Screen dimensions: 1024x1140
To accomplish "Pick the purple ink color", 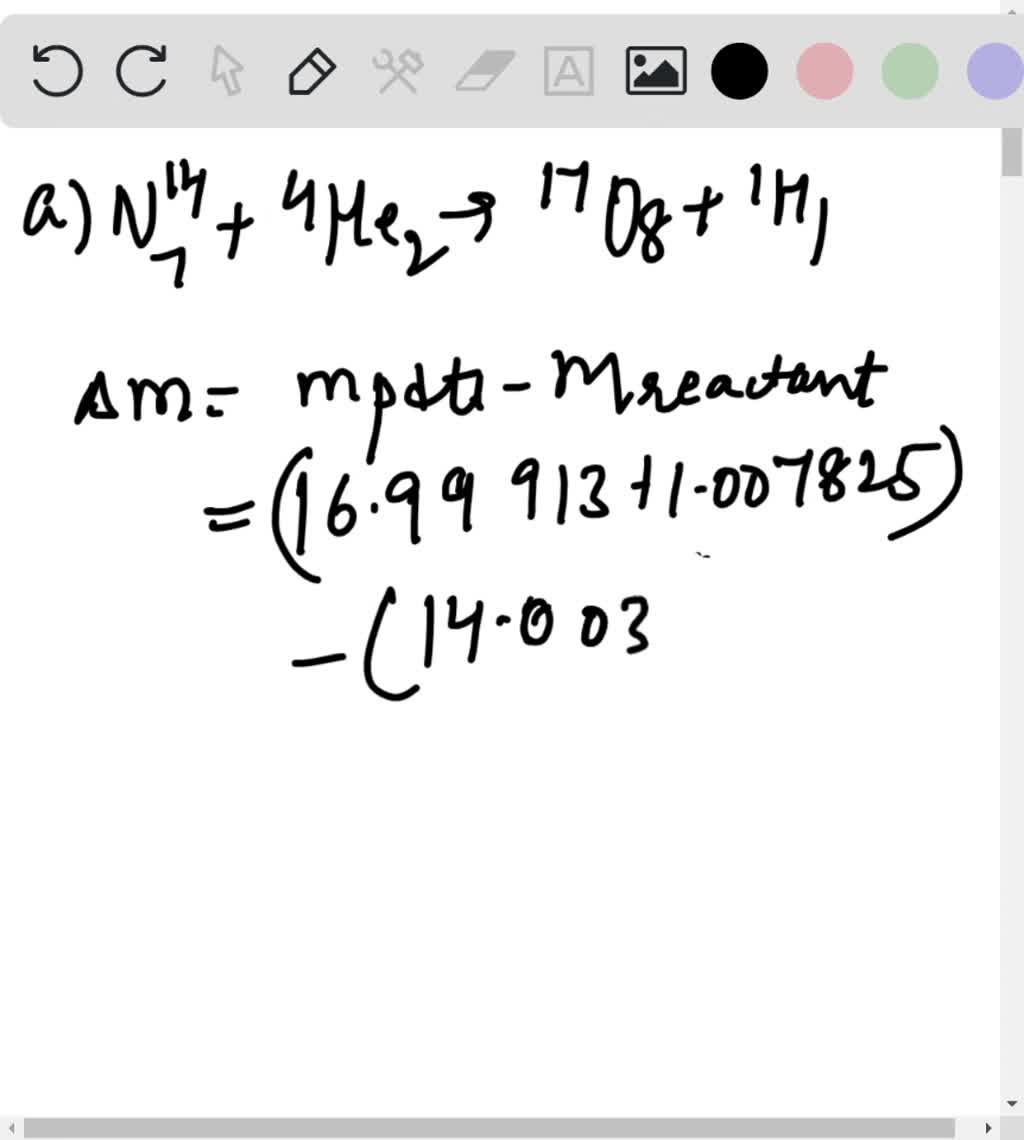I will coord(993,72).
